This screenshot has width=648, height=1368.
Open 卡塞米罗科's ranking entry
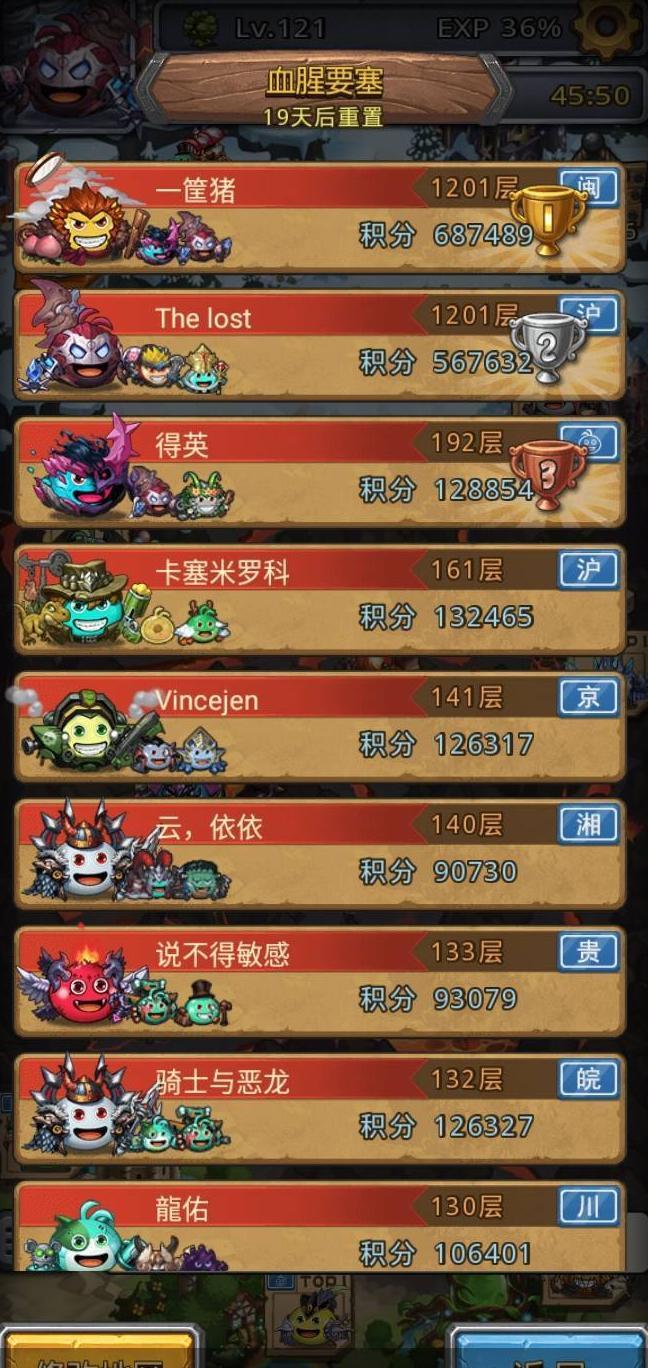tap(320, 599)
